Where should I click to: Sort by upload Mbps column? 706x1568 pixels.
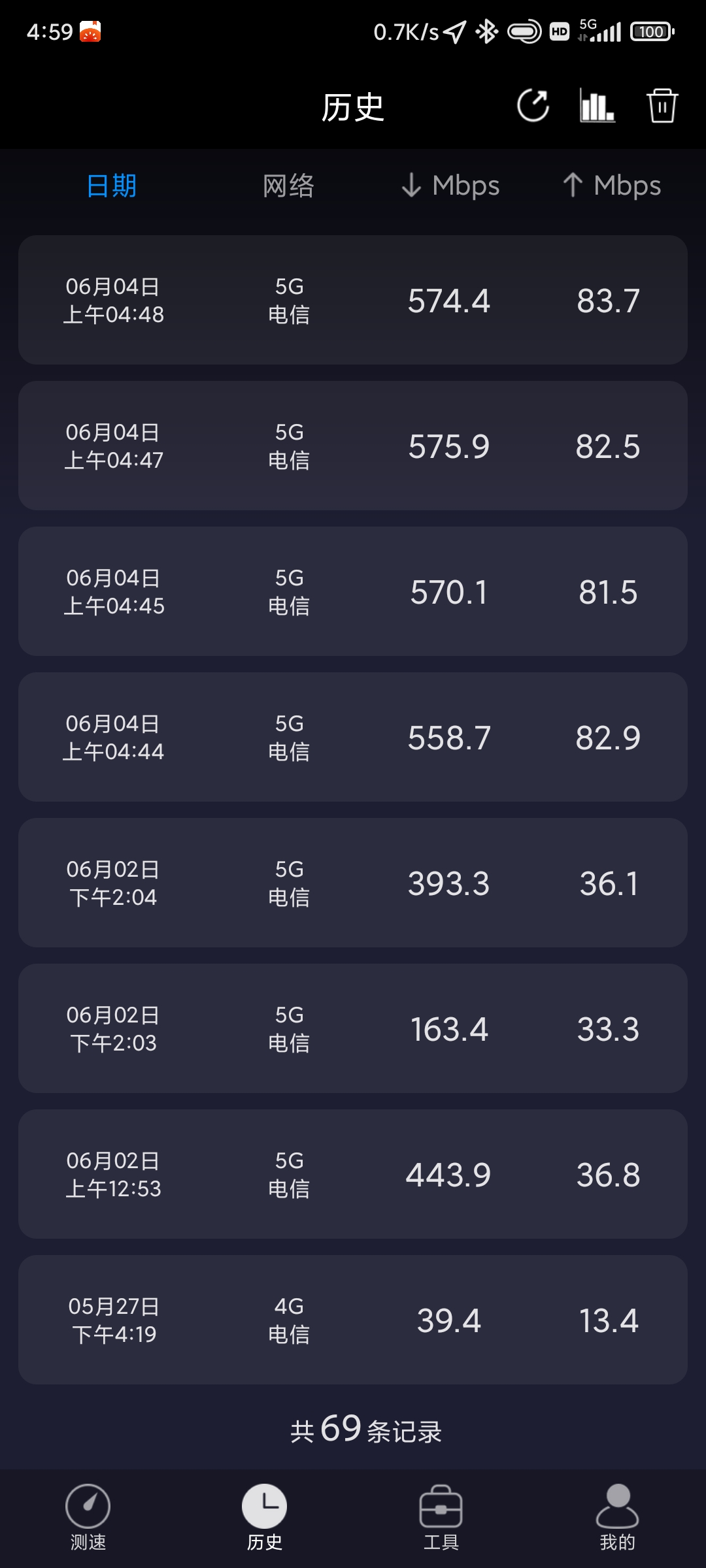pyautogui.click(x=611, y=186)
